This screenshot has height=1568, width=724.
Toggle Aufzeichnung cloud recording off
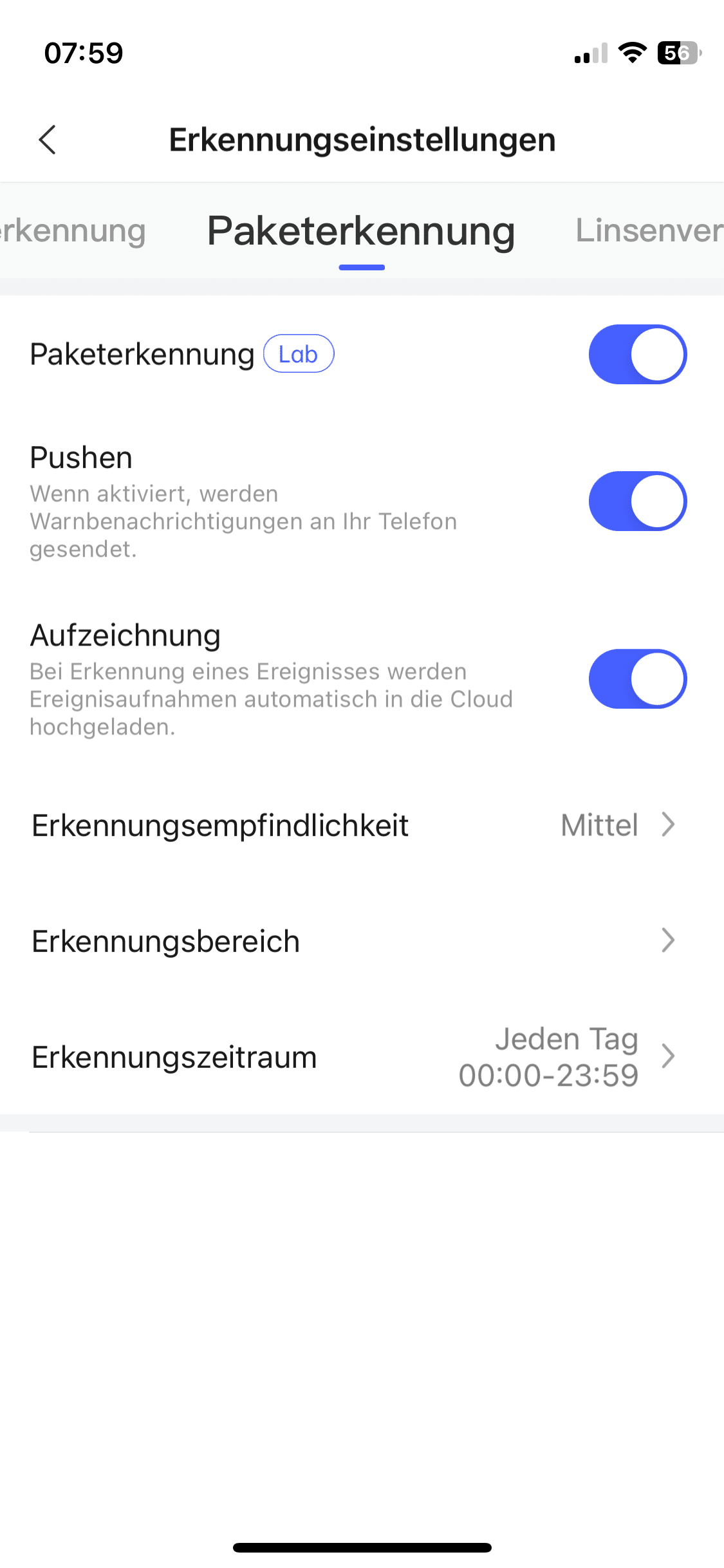(637, 679)
